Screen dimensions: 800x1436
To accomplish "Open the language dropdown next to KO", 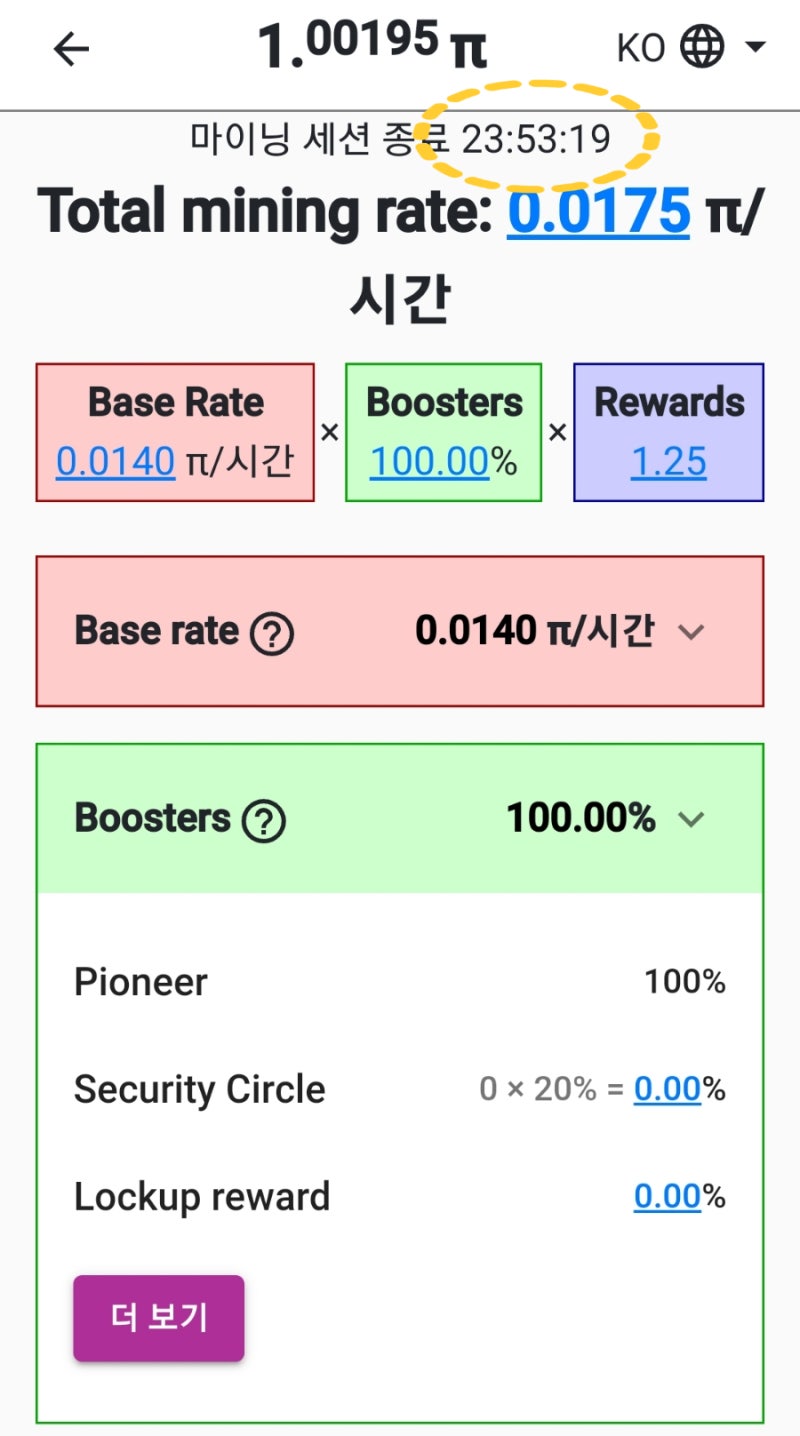I will pyautogui.click(x=754, y=46).
